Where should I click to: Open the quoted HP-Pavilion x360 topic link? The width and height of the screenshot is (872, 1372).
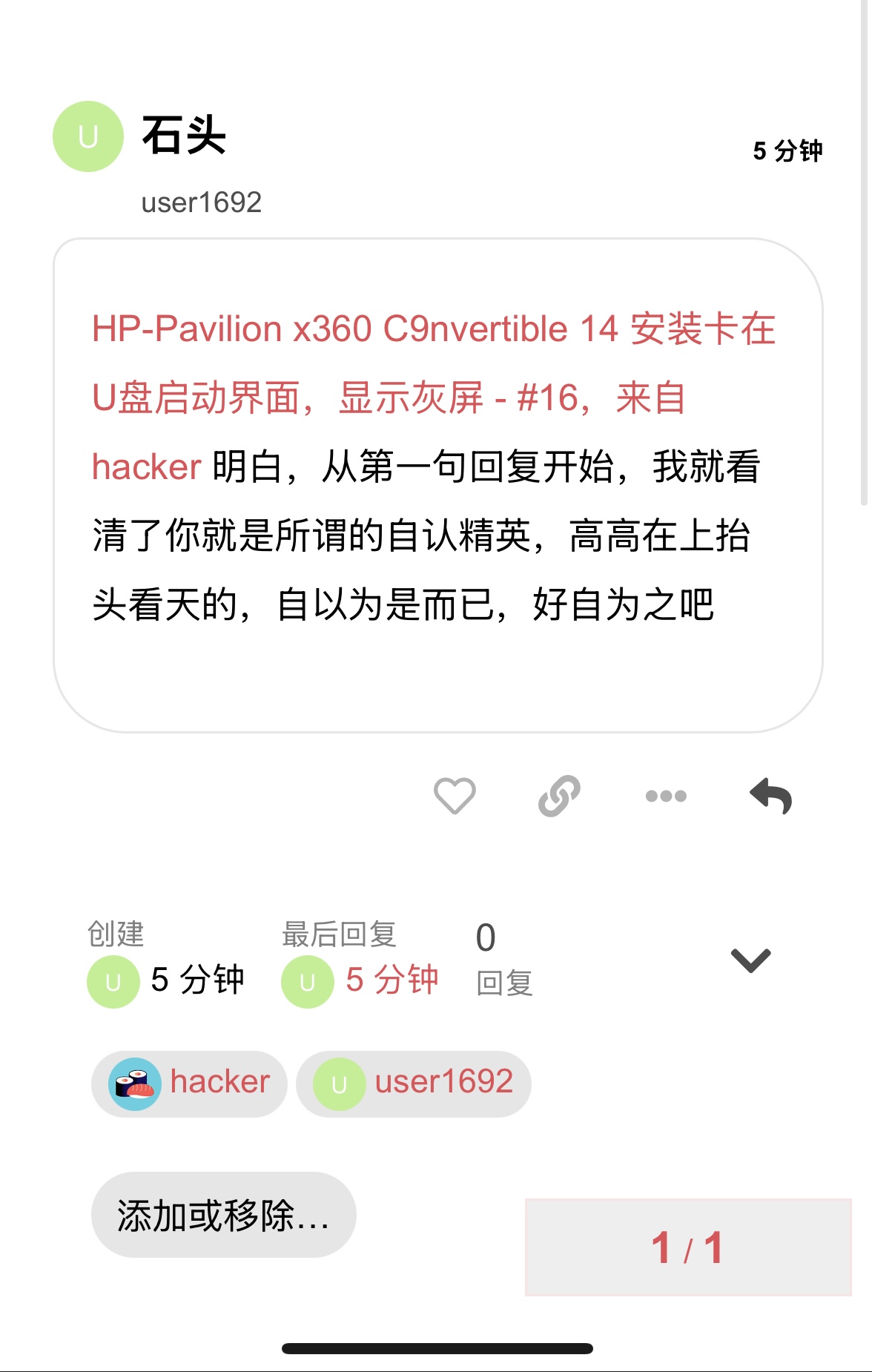tap(433, 329)
